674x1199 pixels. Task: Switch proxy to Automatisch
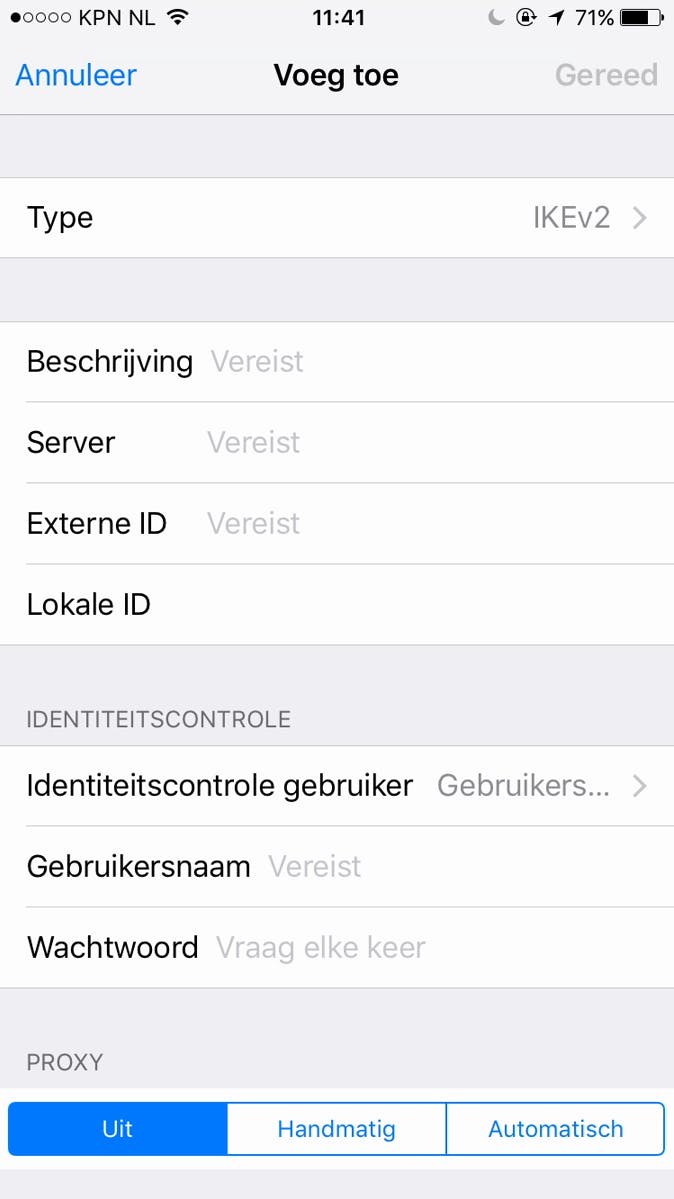tap(555, 1129)
